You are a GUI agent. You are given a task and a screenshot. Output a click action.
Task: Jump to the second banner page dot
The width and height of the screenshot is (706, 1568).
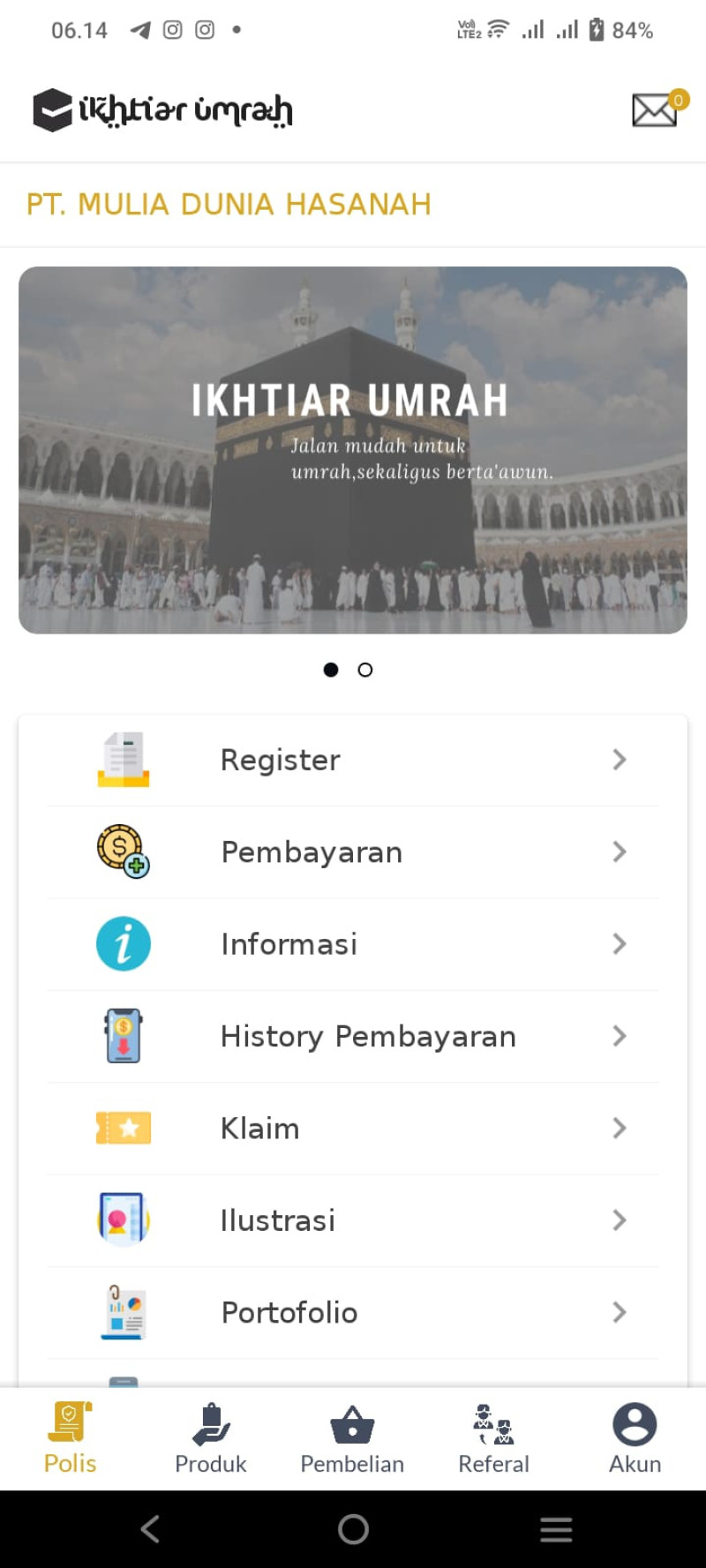(365, 670)
